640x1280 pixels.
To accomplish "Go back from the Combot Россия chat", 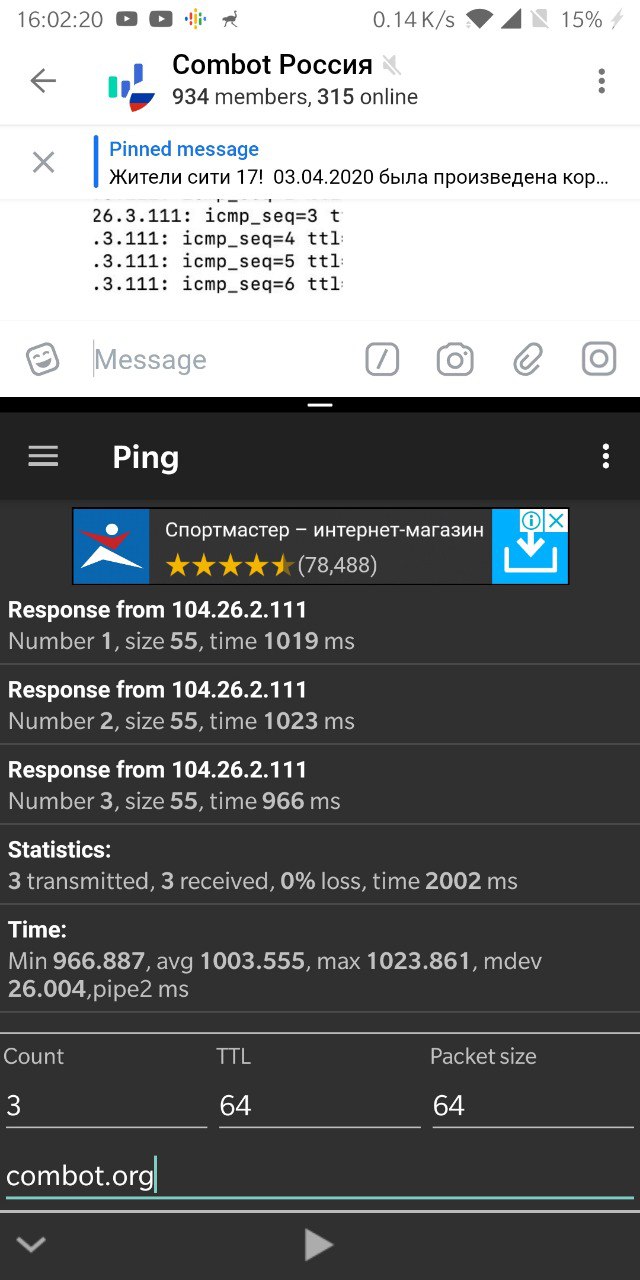I will 43,81.
